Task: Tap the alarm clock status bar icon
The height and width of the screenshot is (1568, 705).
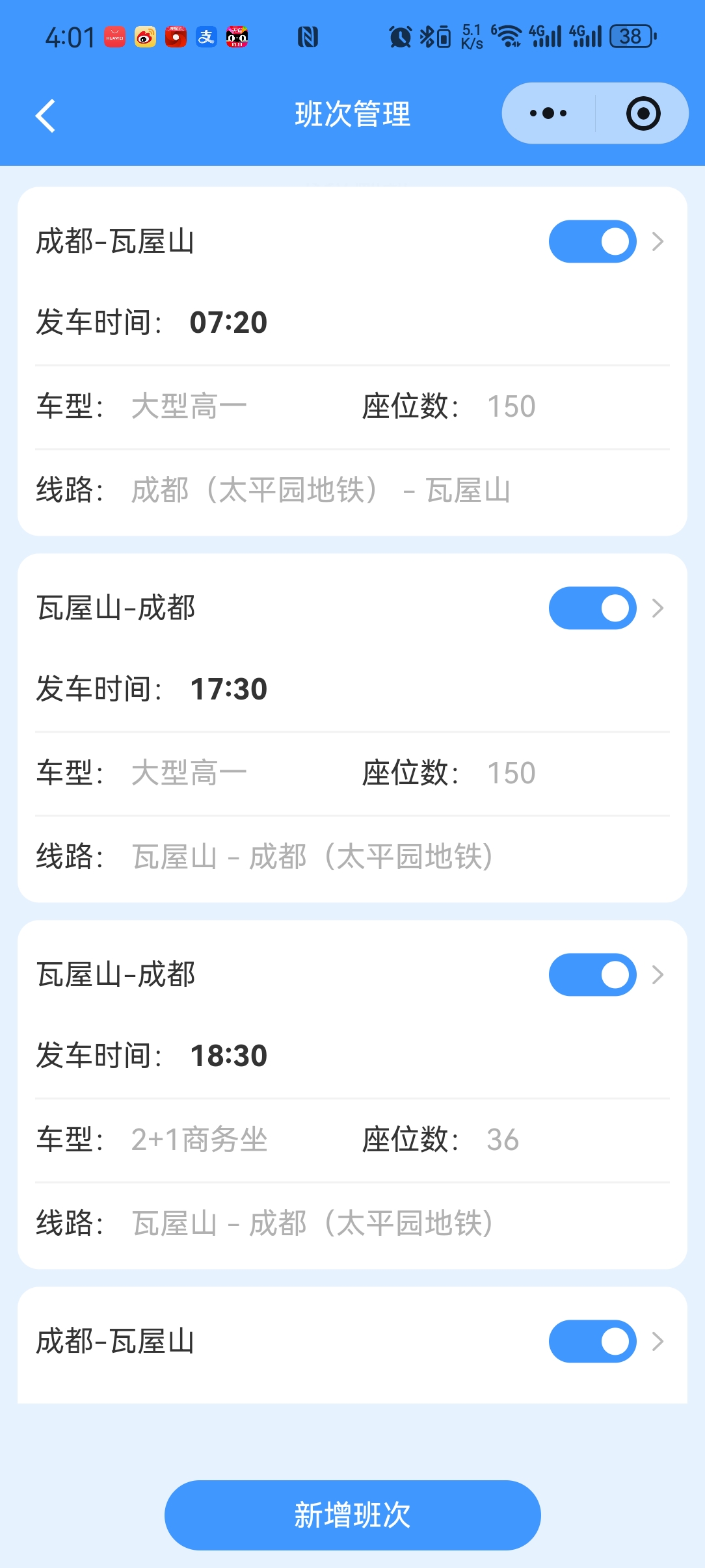Action: tap(400, 37)
